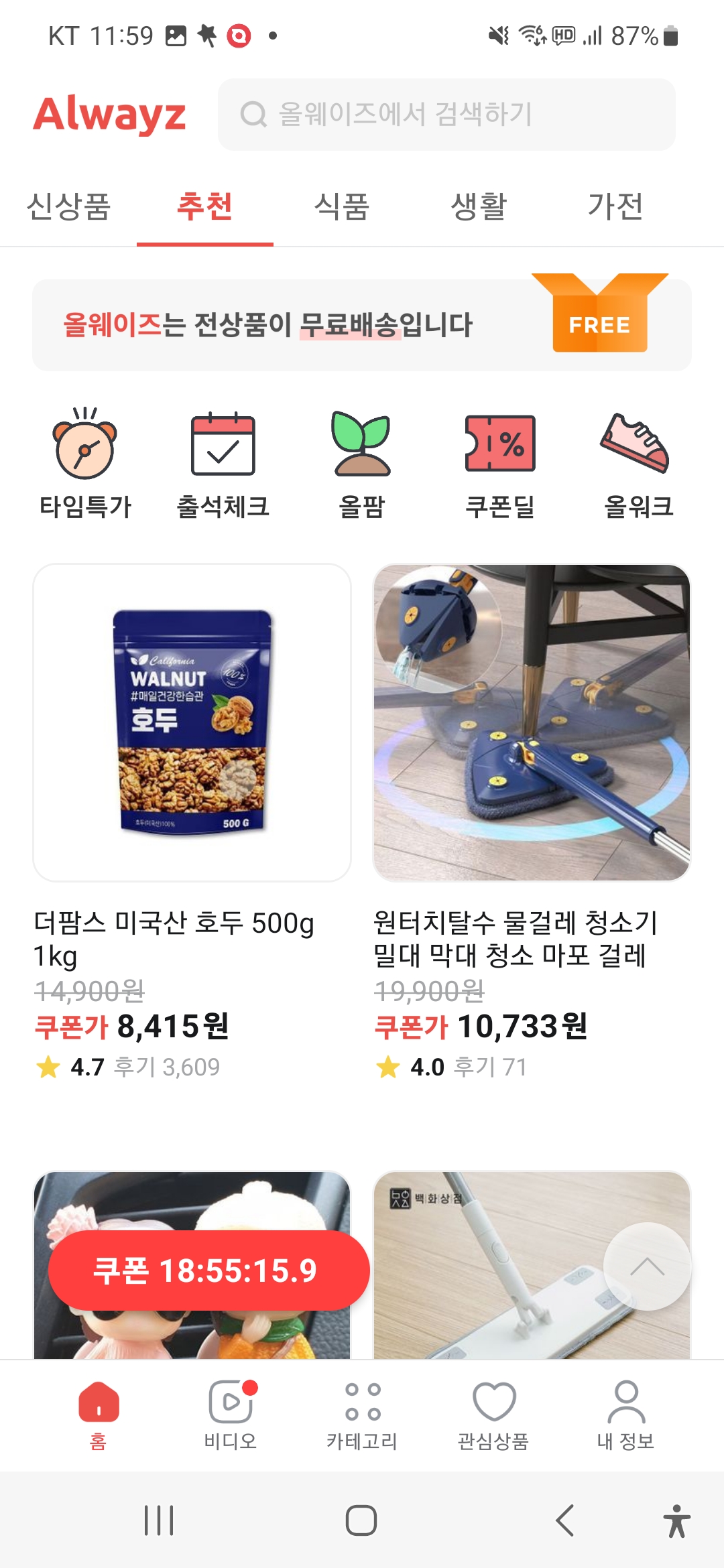The image size is (724, 1568).
Task: View the 원터치탈수 물걸레 청소기 product
Action: [x=532, y=722]
